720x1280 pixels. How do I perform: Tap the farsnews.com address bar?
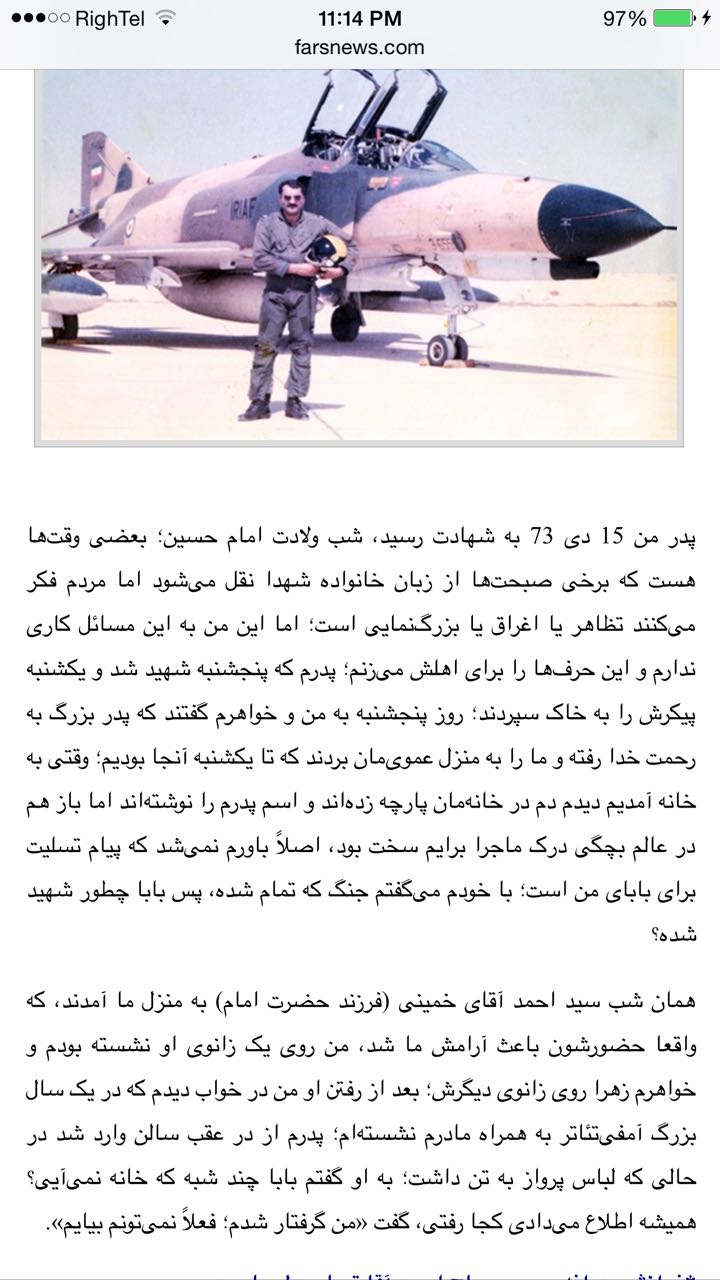point(360,47)
